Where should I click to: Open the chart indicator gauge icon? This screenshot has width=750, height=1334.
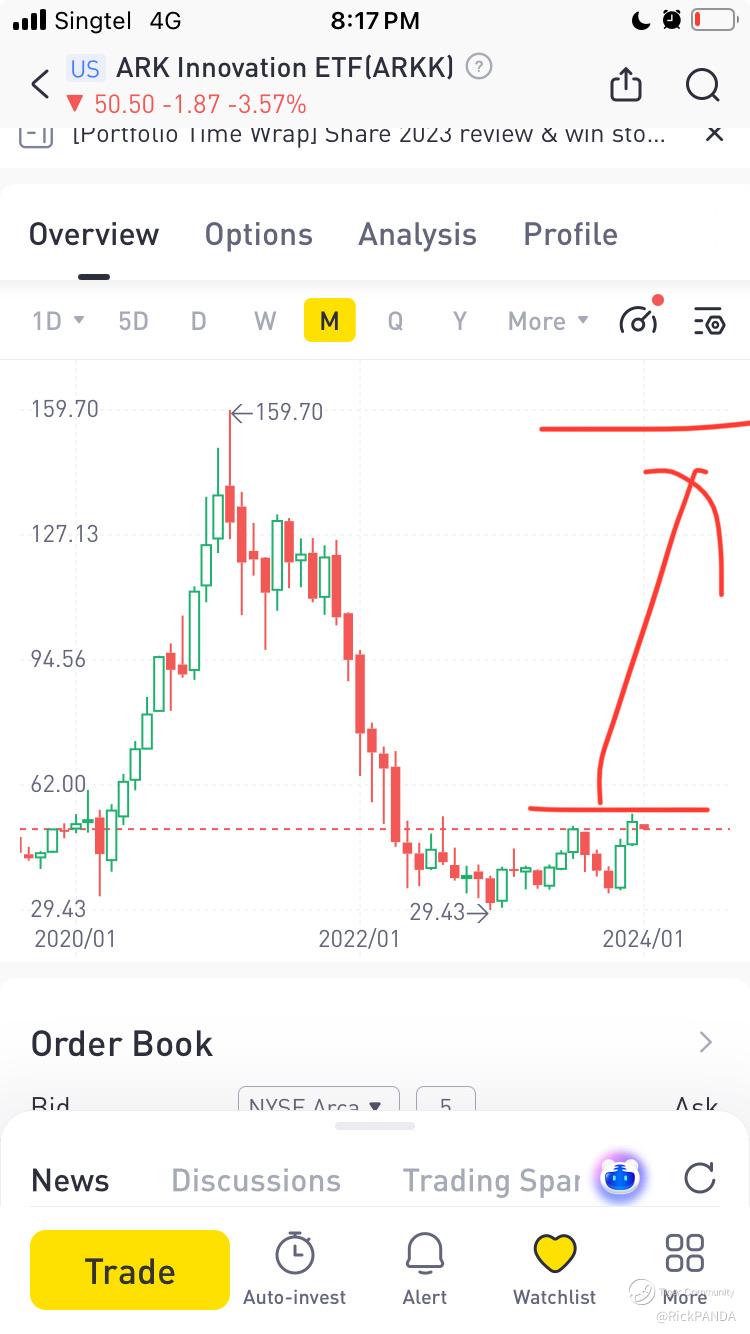tap(640, 319)
